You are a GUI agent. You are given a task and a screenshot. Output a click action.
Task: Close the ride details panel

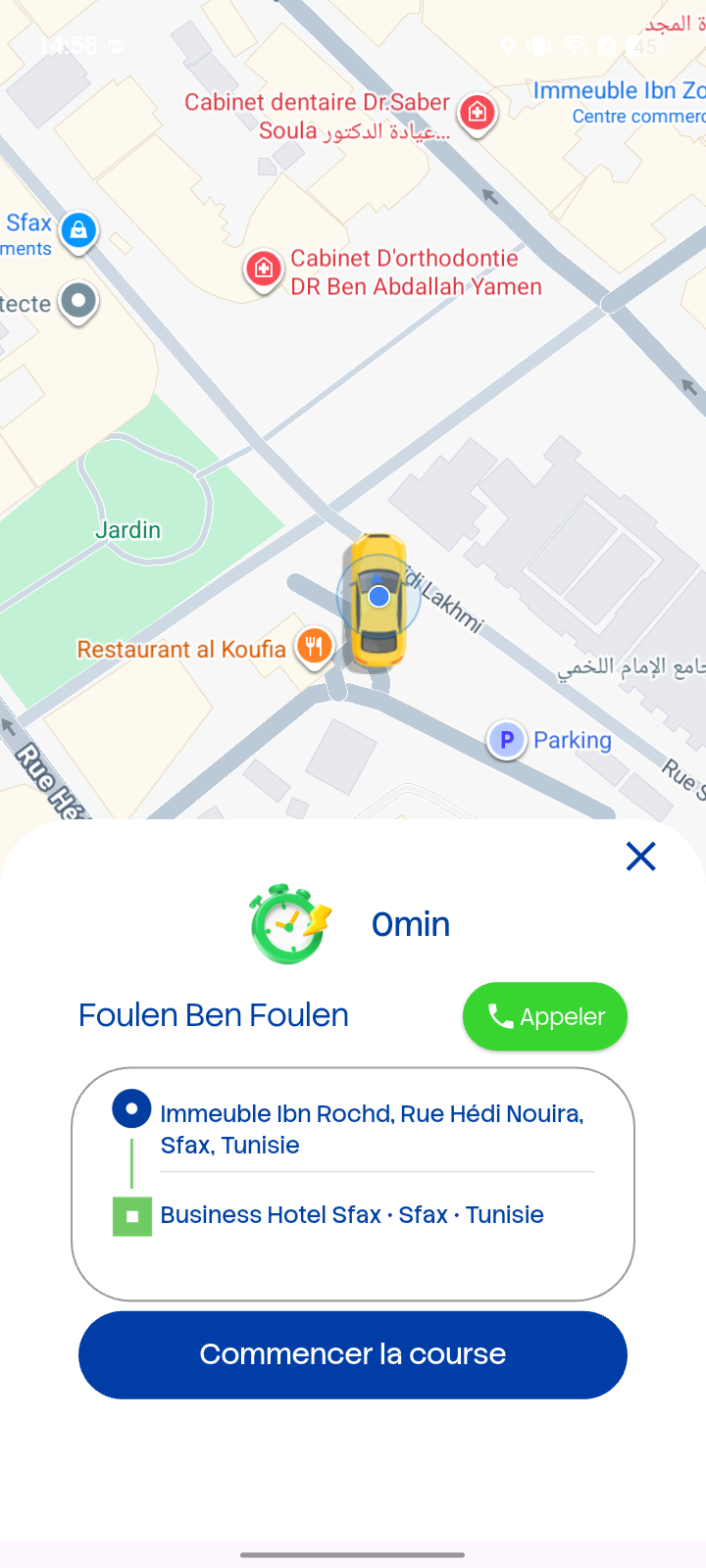tap(640, 857)
